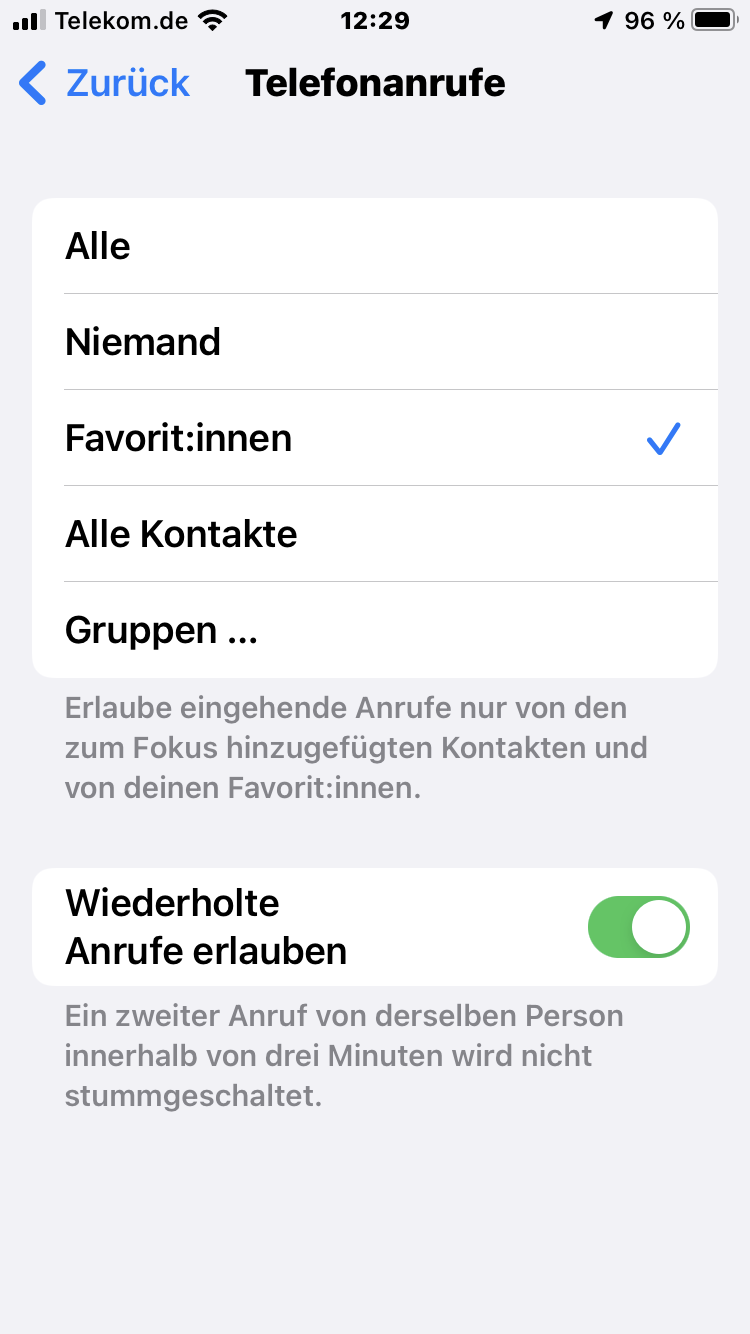Open the Gruppen … selection
This screenshot has height=1334, width=750.
click(x=375, y=630)
